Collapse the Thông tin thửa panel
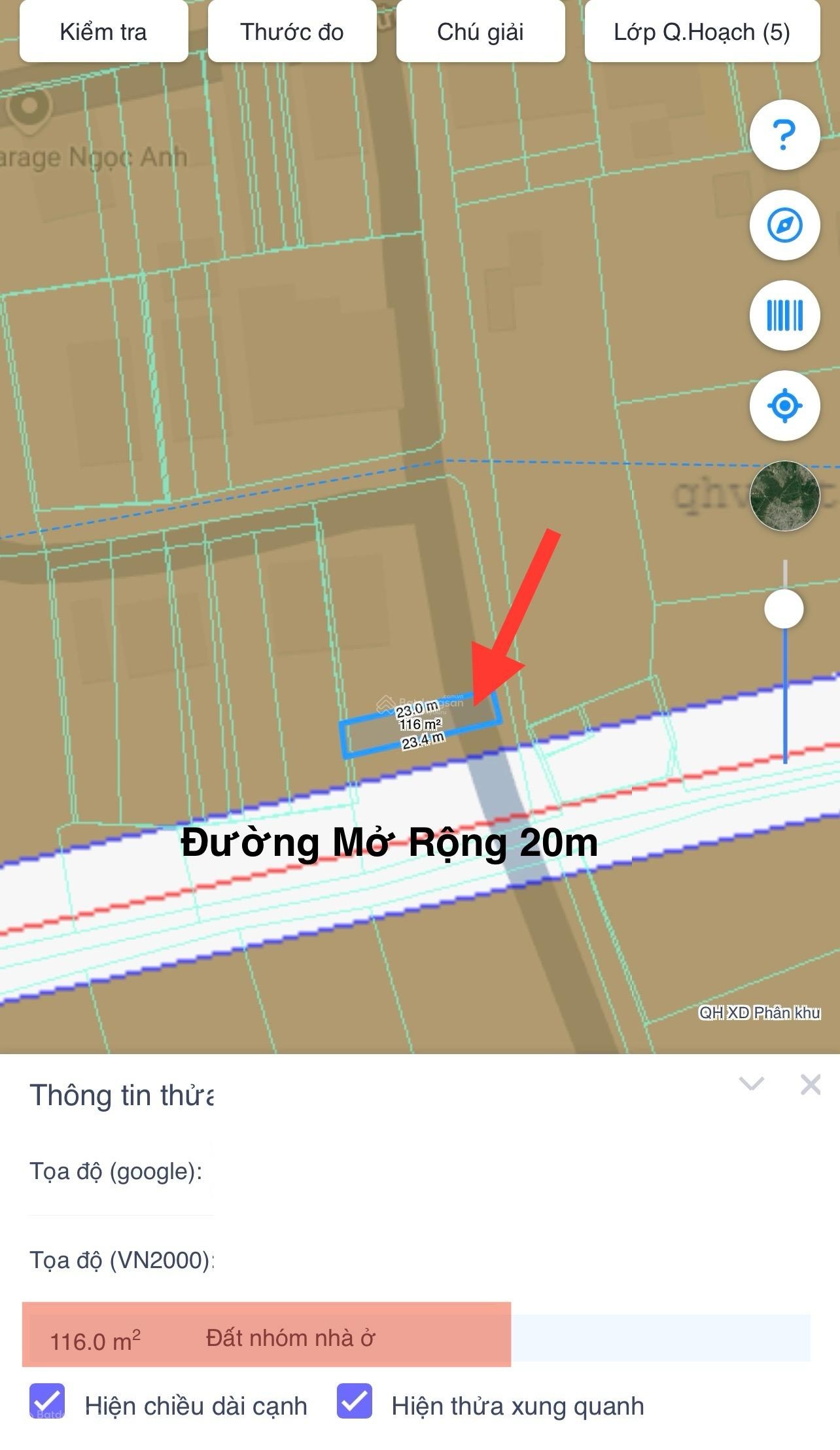Screen dimensions: 840x1450 751,1084
